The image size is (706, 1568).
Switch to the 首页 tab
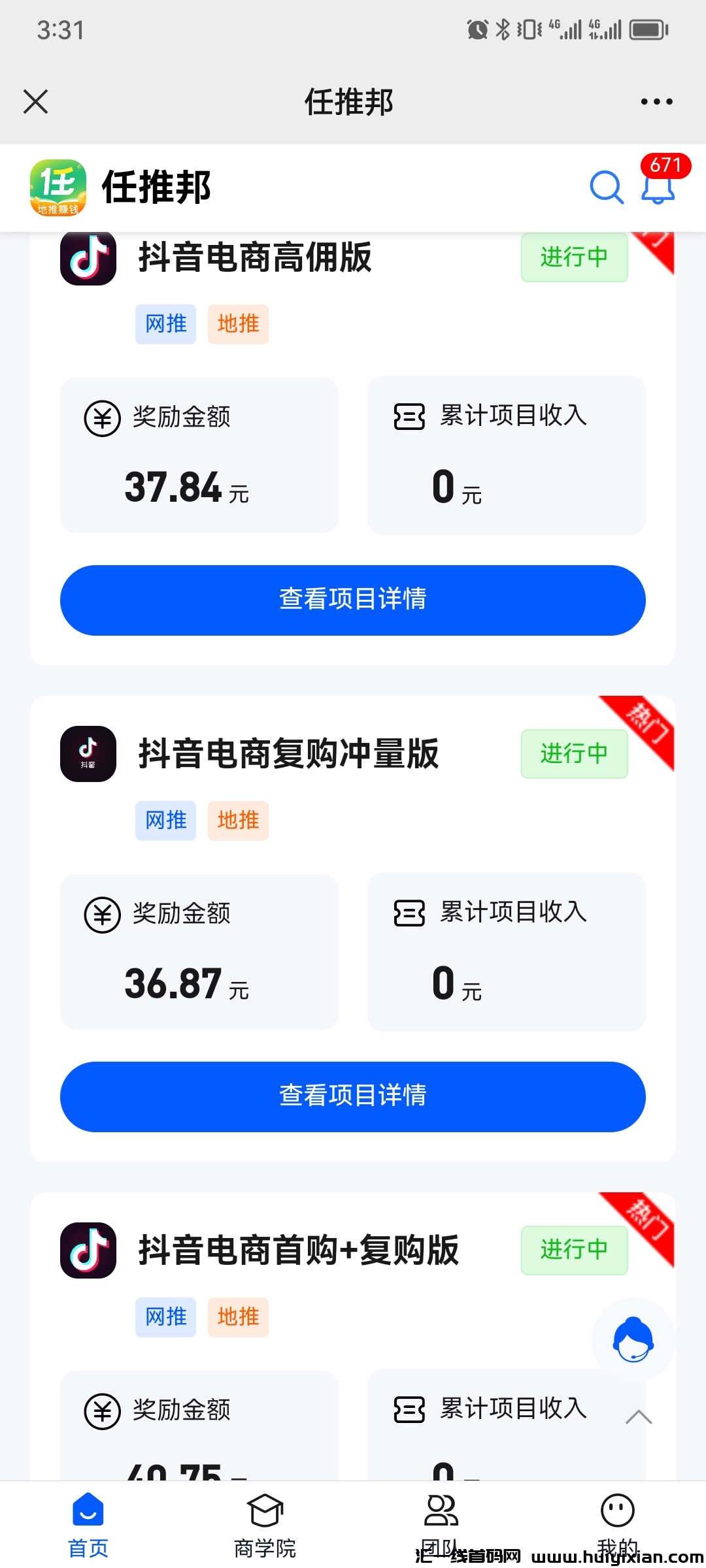point(88,1510)
